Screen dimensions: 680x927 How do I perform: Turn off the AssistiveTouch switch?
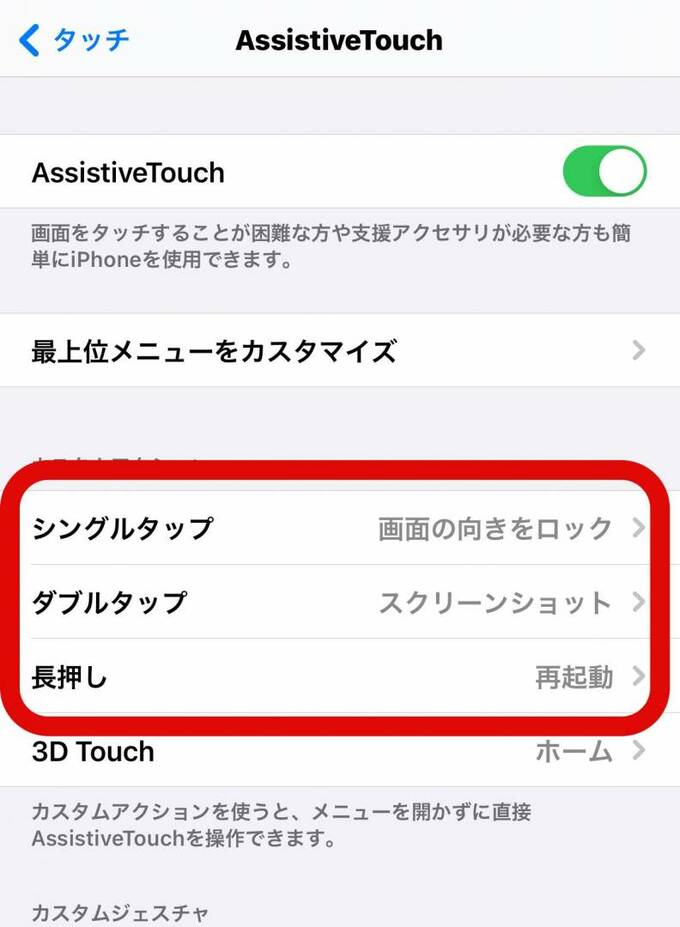coord(604,173)
